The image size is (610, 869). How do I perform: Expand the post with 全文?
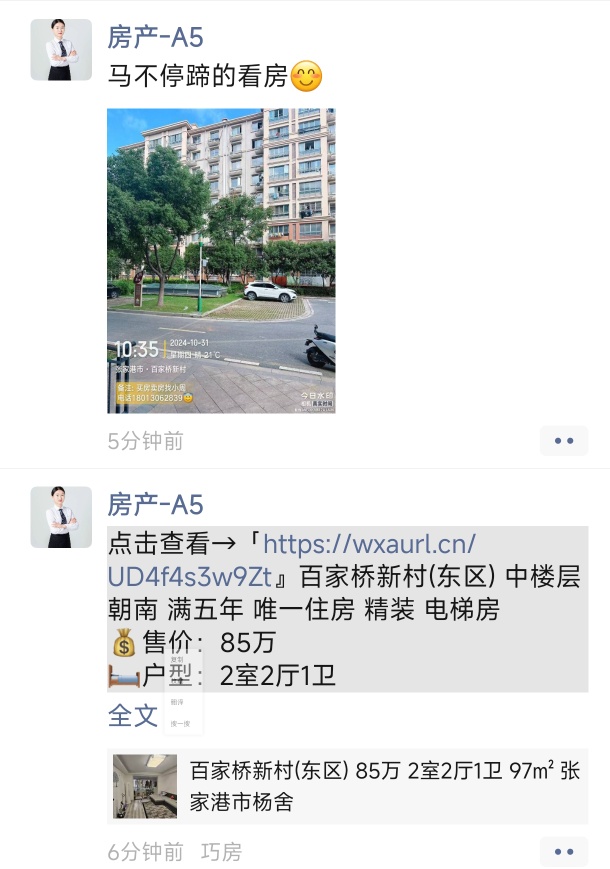click(x=132, y=715)
